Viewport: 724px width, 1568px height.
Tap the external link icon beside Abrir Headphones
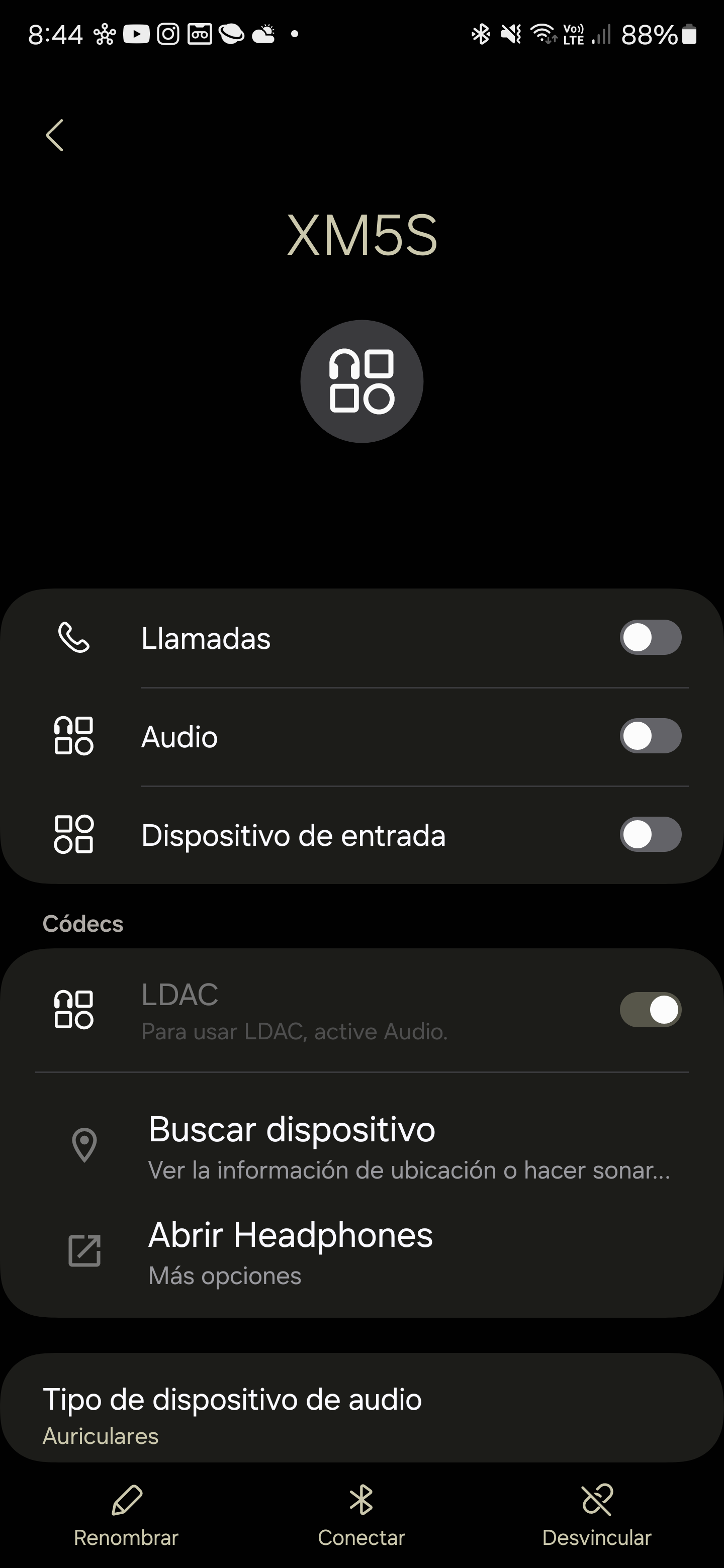(84, 1251)
